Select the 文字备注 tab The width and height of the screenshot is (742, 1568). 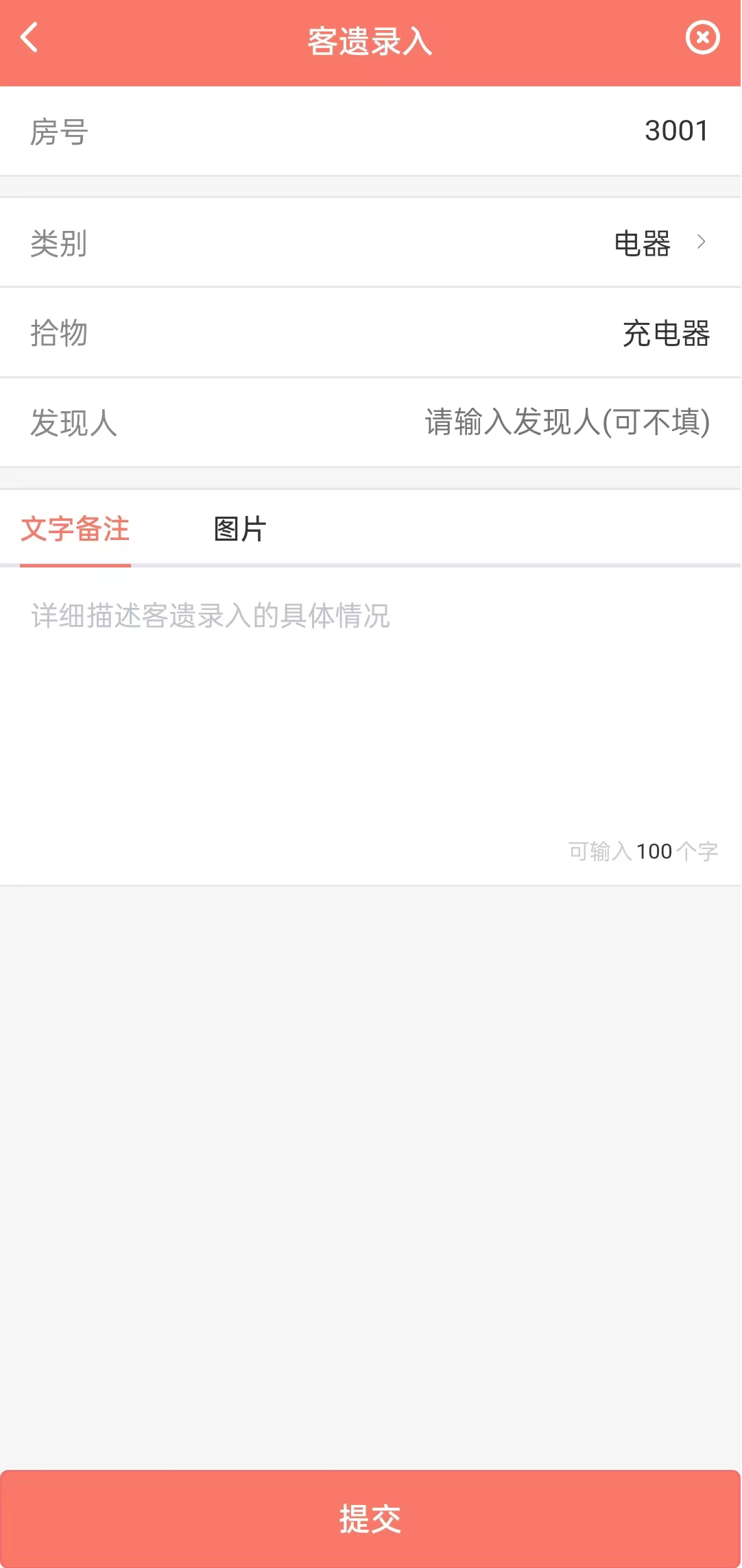click(x=75, y=529)
